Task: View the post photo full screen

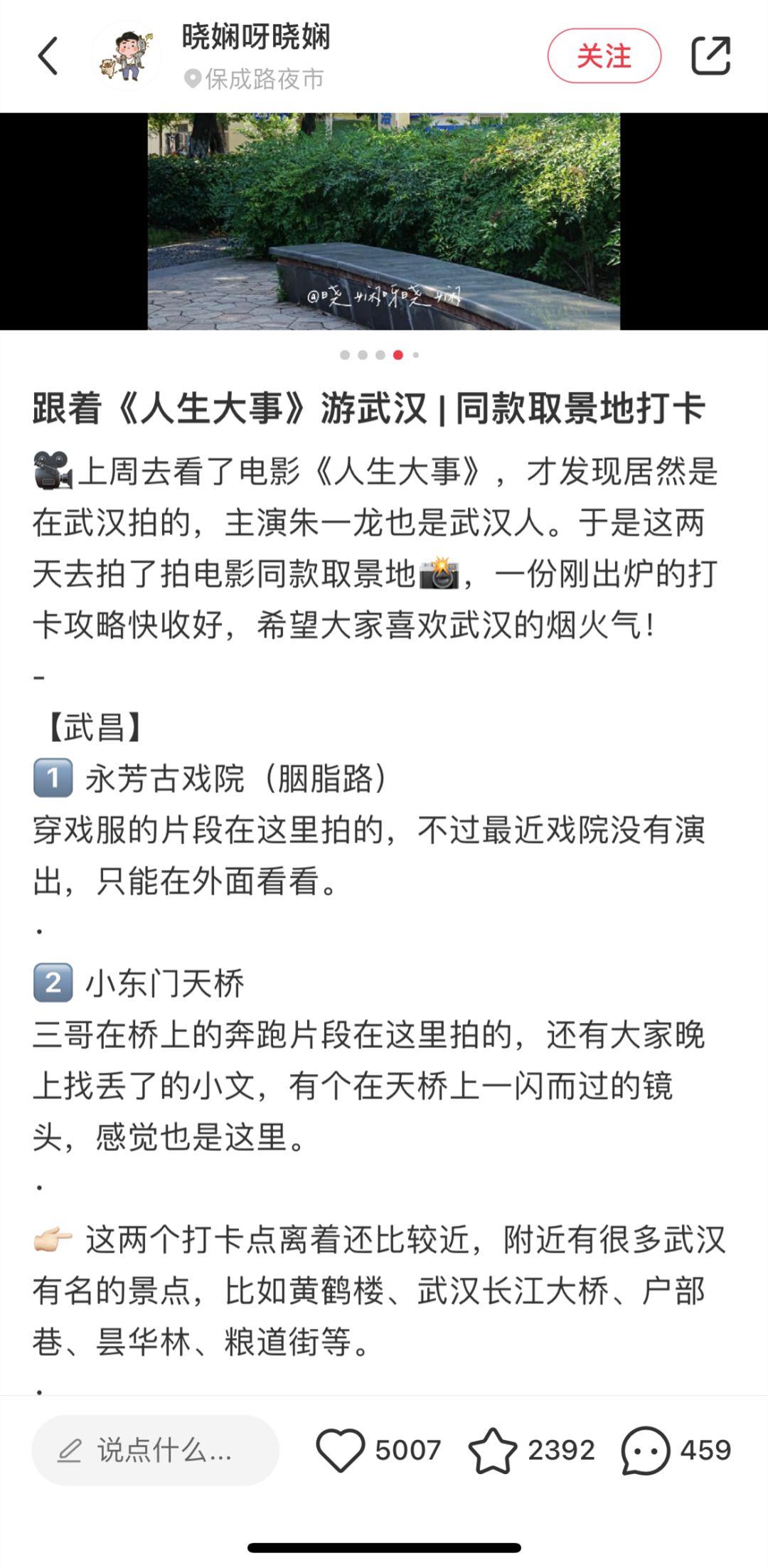Action: click(x=383, y=221)
